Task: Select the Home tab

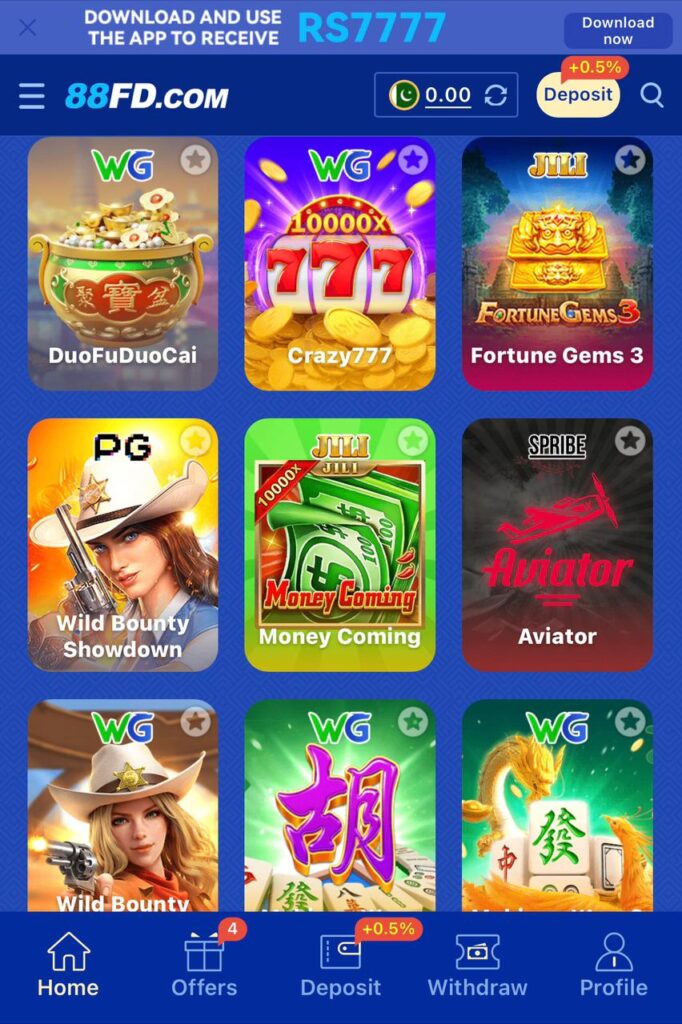Action: 68,966
